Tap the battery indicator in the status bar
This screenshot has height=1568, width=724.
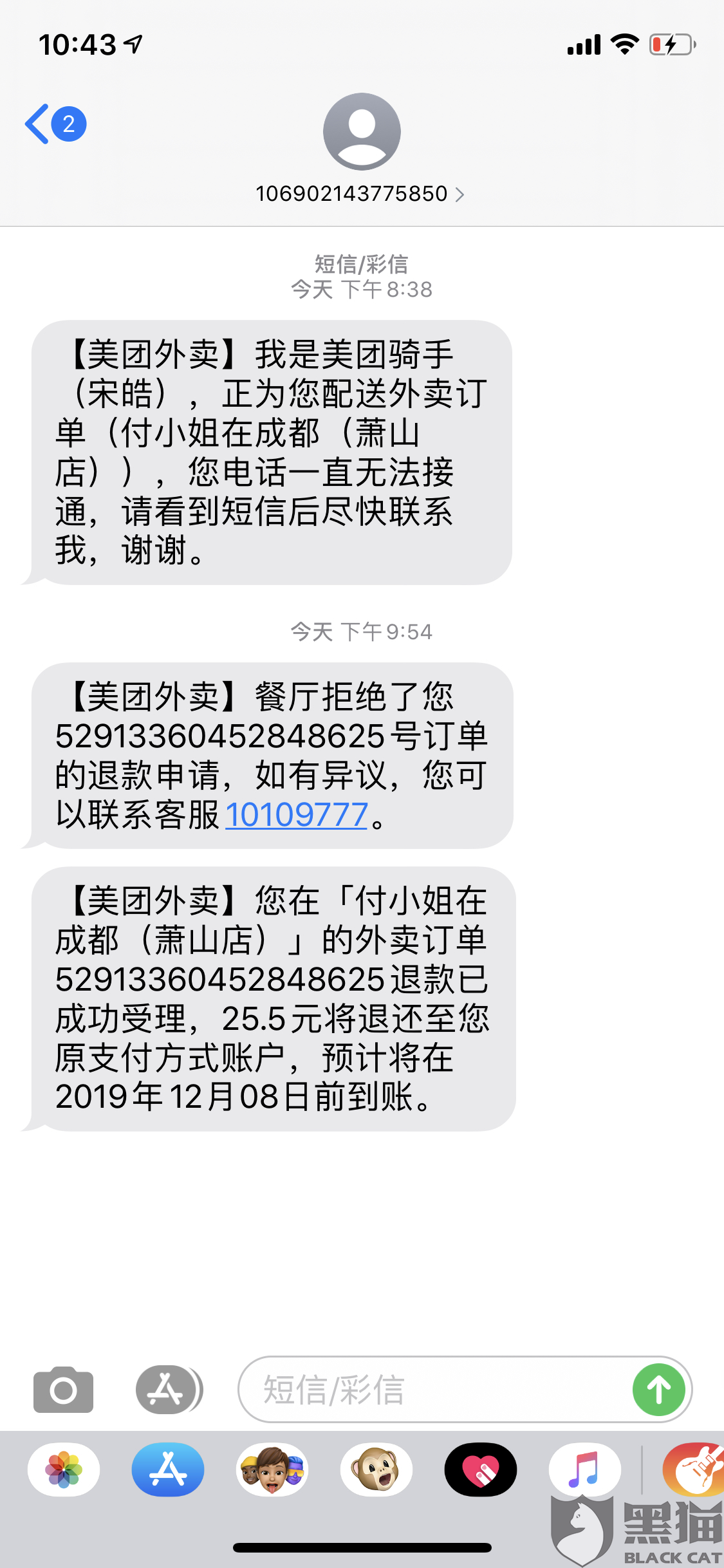tap(669, 44)
